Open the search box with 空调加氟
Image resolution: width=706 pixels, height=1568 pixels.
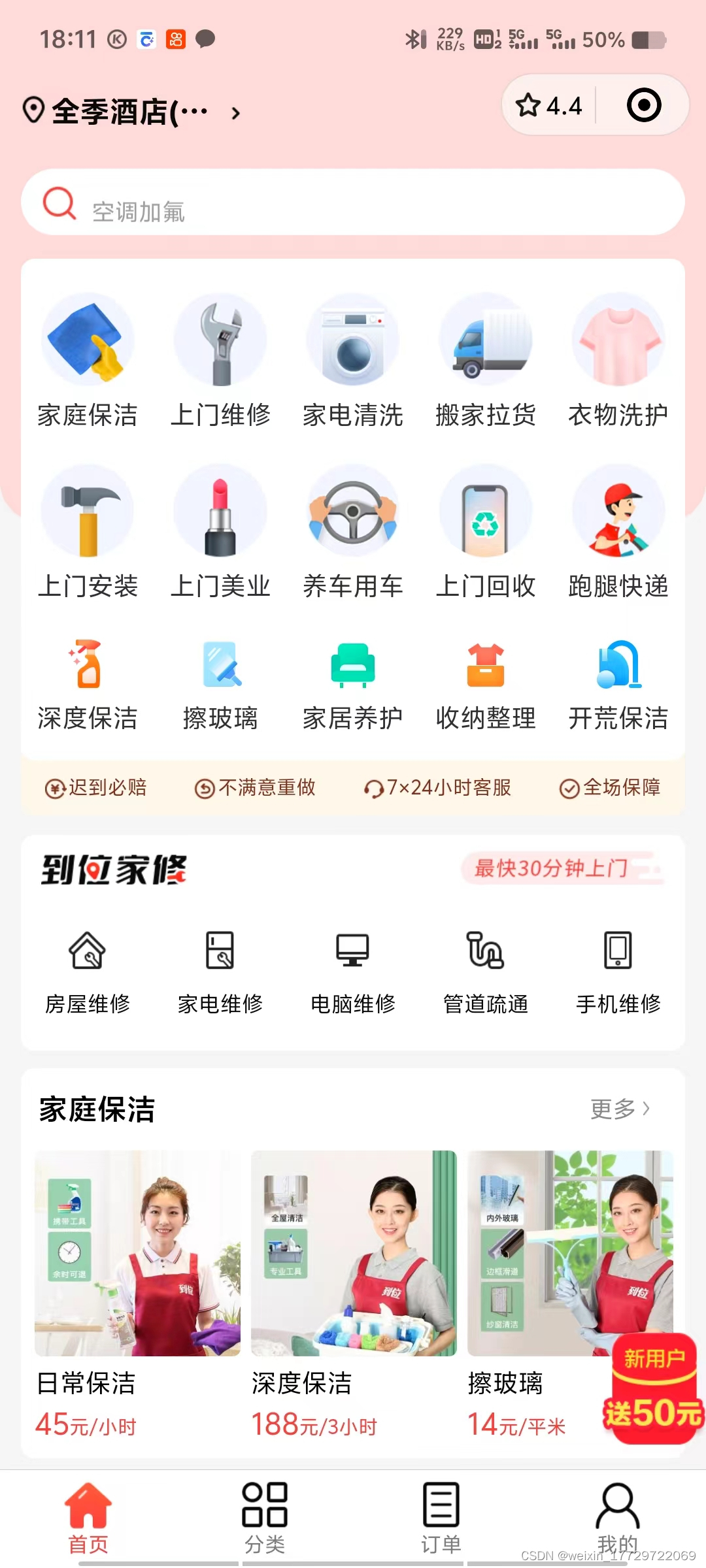click(353, 203)
